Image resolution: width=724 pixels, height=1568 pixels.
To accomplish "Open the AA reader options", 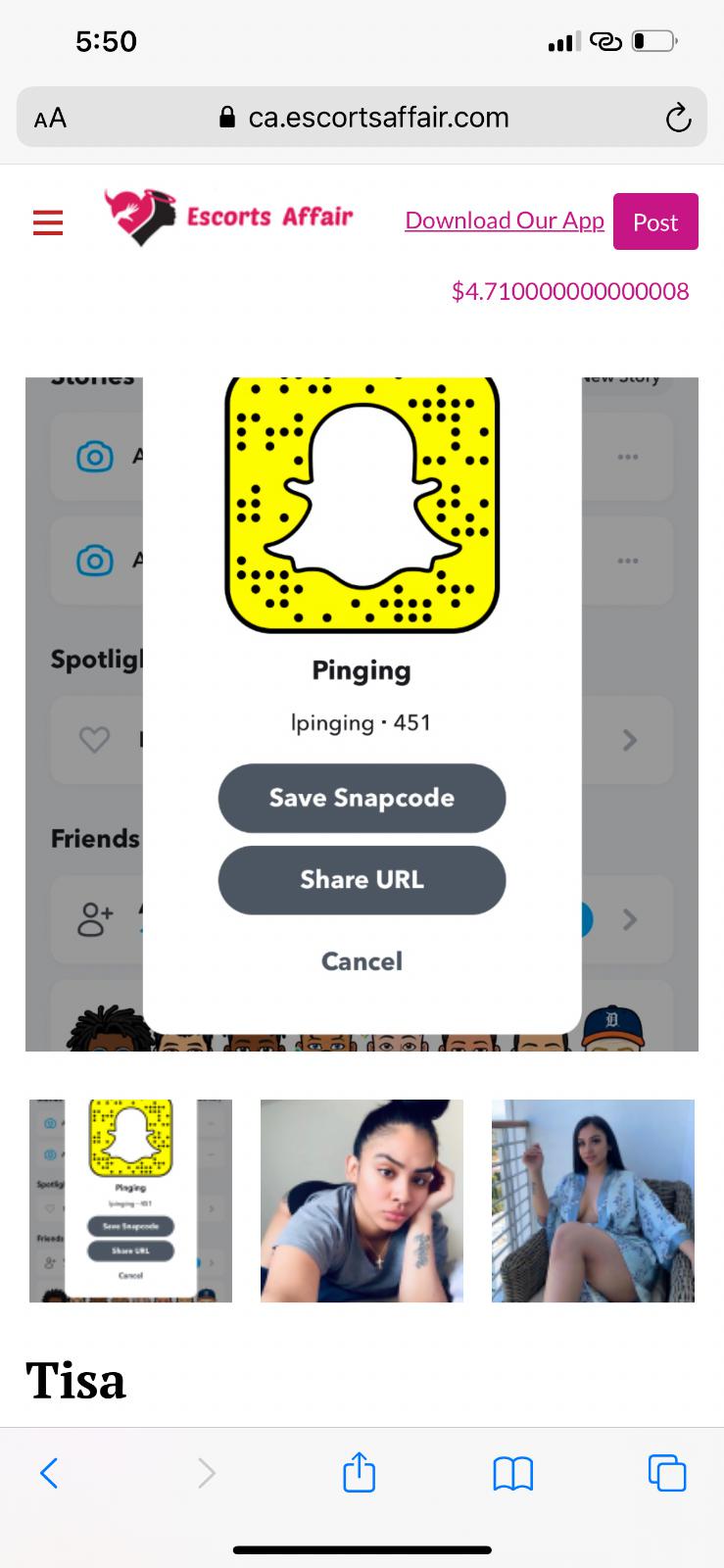I will tap(50, 119).
